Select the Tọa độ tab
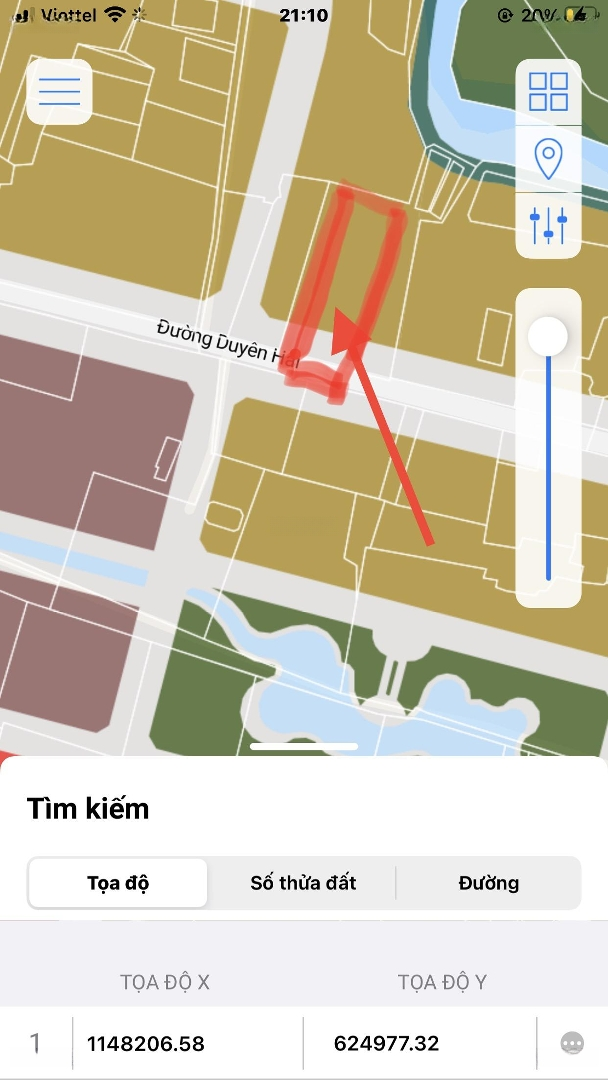 [118, 882]
